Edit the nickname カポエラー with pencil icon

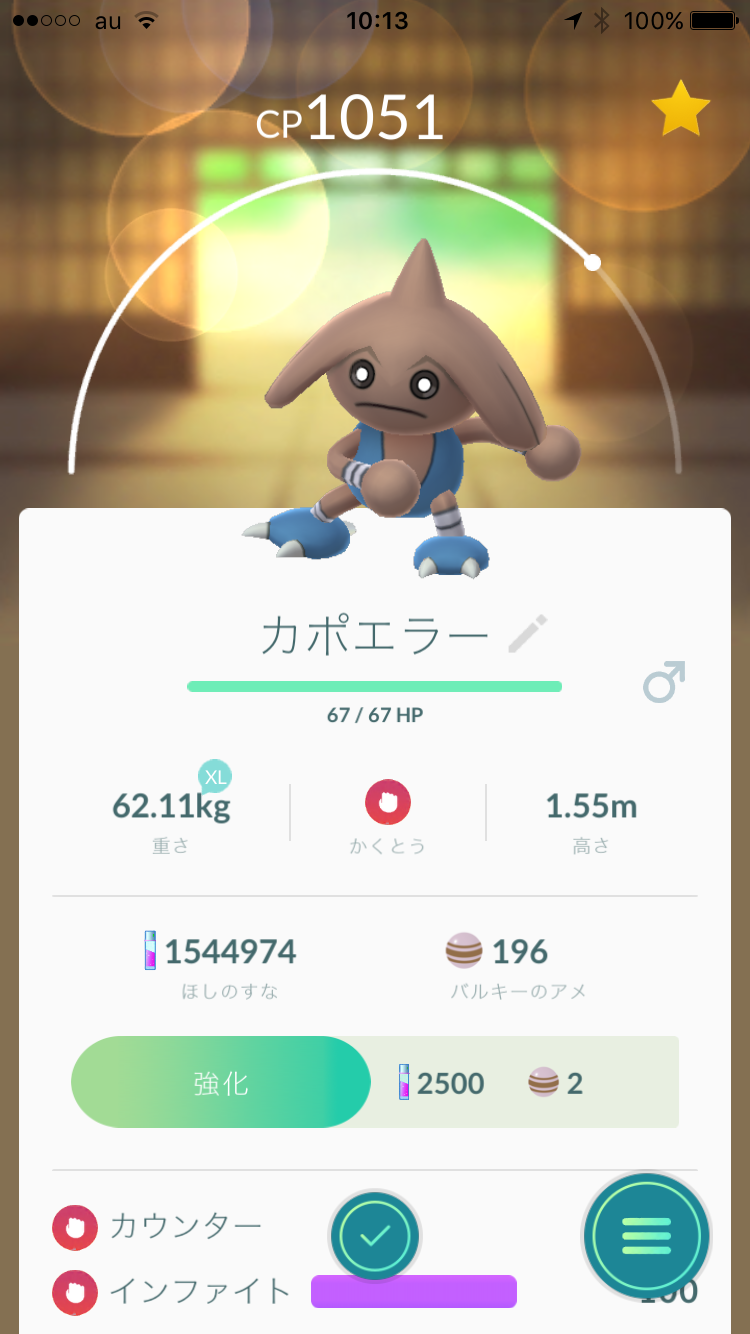click(528, 634)
